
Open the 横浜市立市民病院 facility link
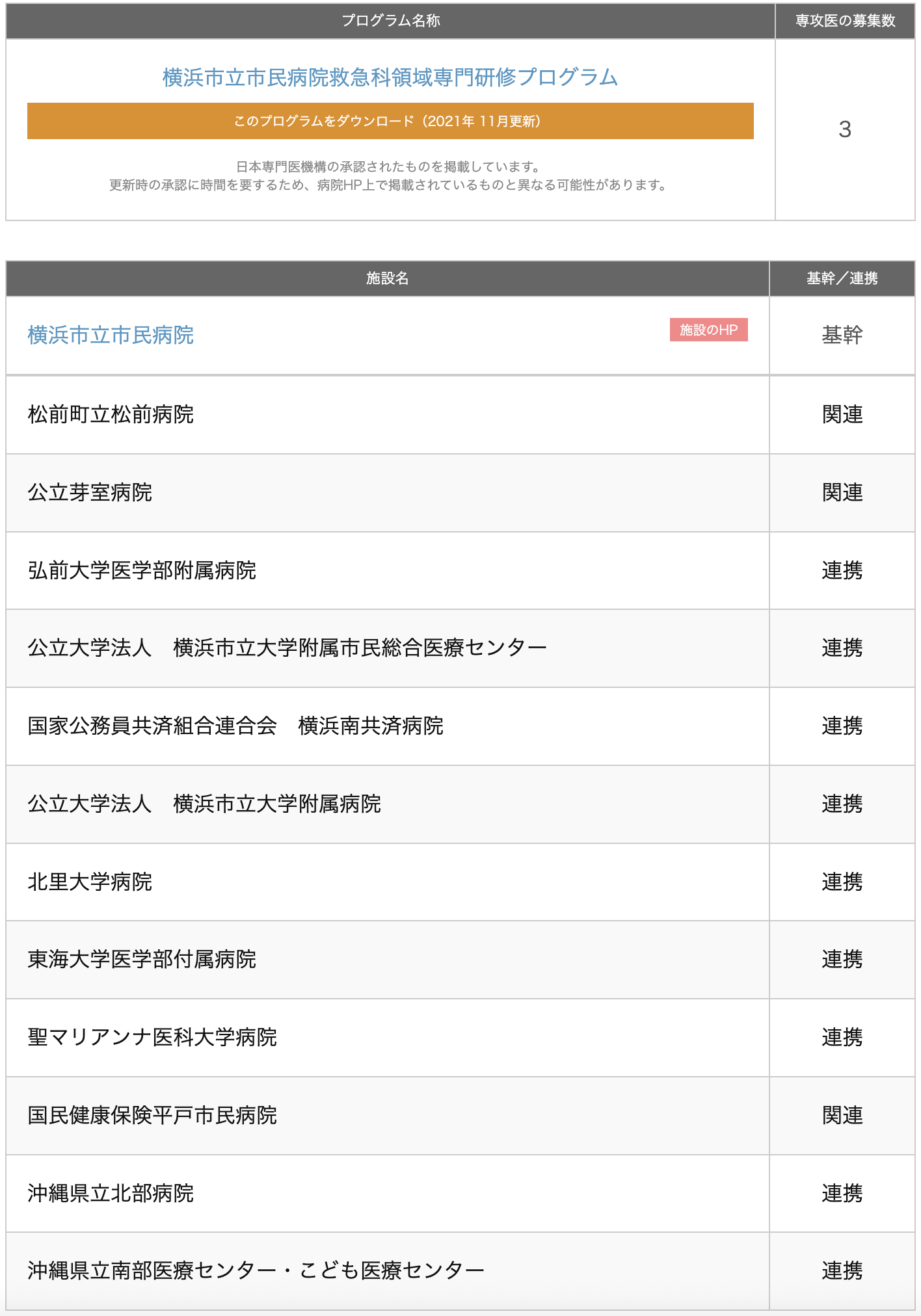tap(111, 335)
